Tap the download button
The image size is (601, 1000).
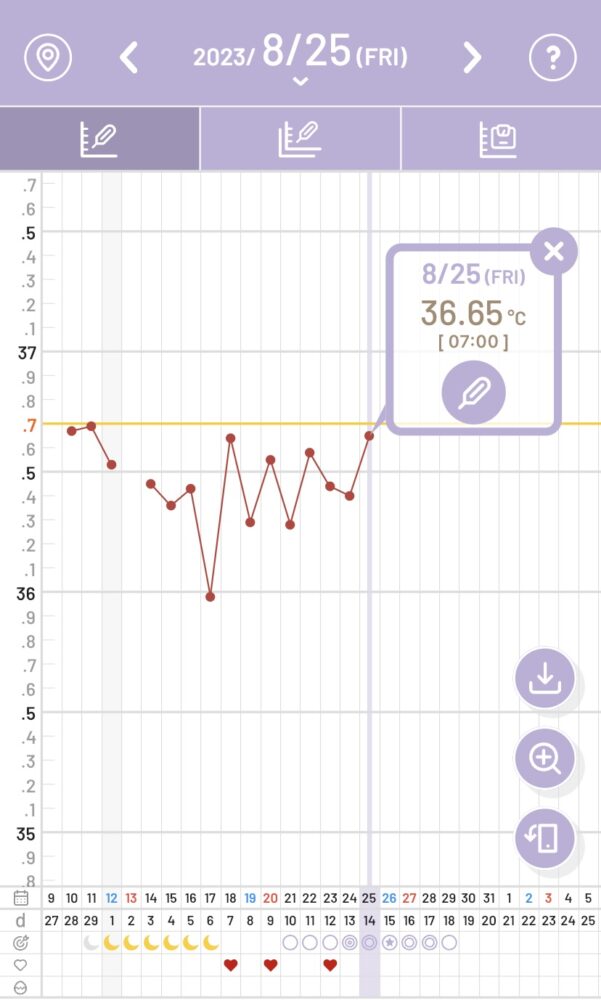(x=545, y=679)
